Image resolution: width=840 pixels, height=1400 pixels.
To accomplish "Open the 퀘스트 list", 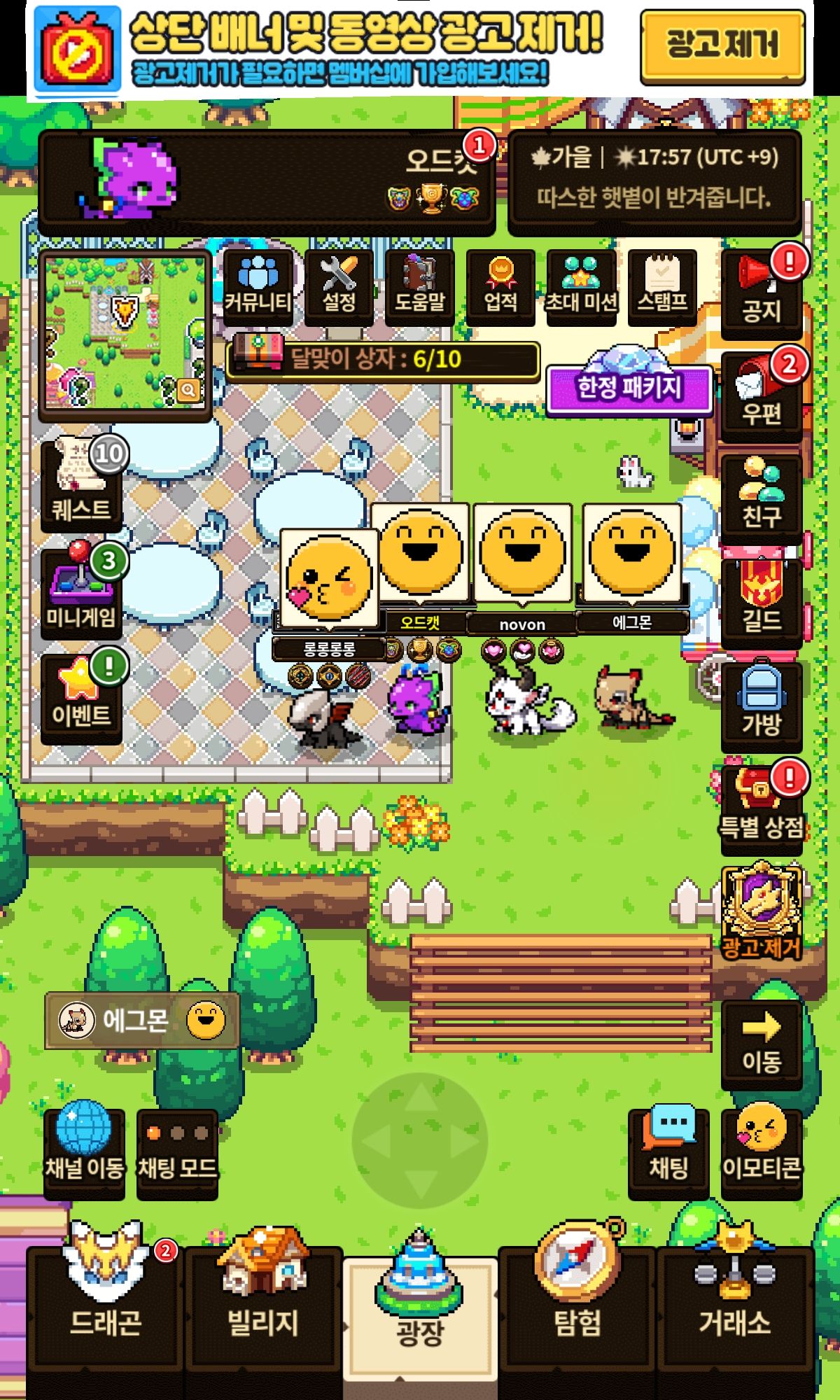I will tap(81, 486).
